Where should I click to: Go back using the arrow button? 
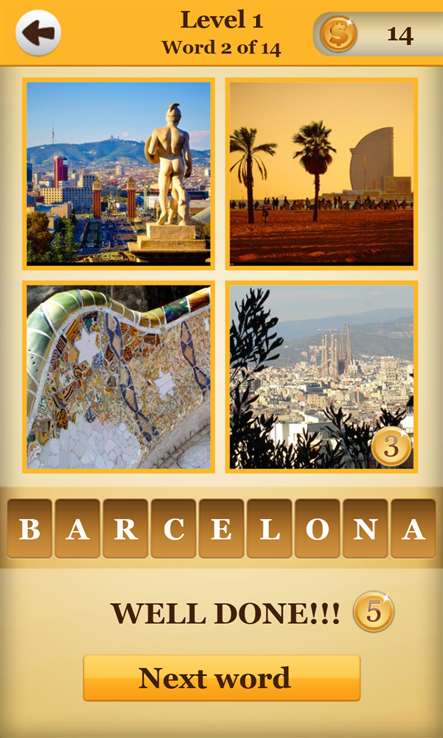(x=38, y=33)
